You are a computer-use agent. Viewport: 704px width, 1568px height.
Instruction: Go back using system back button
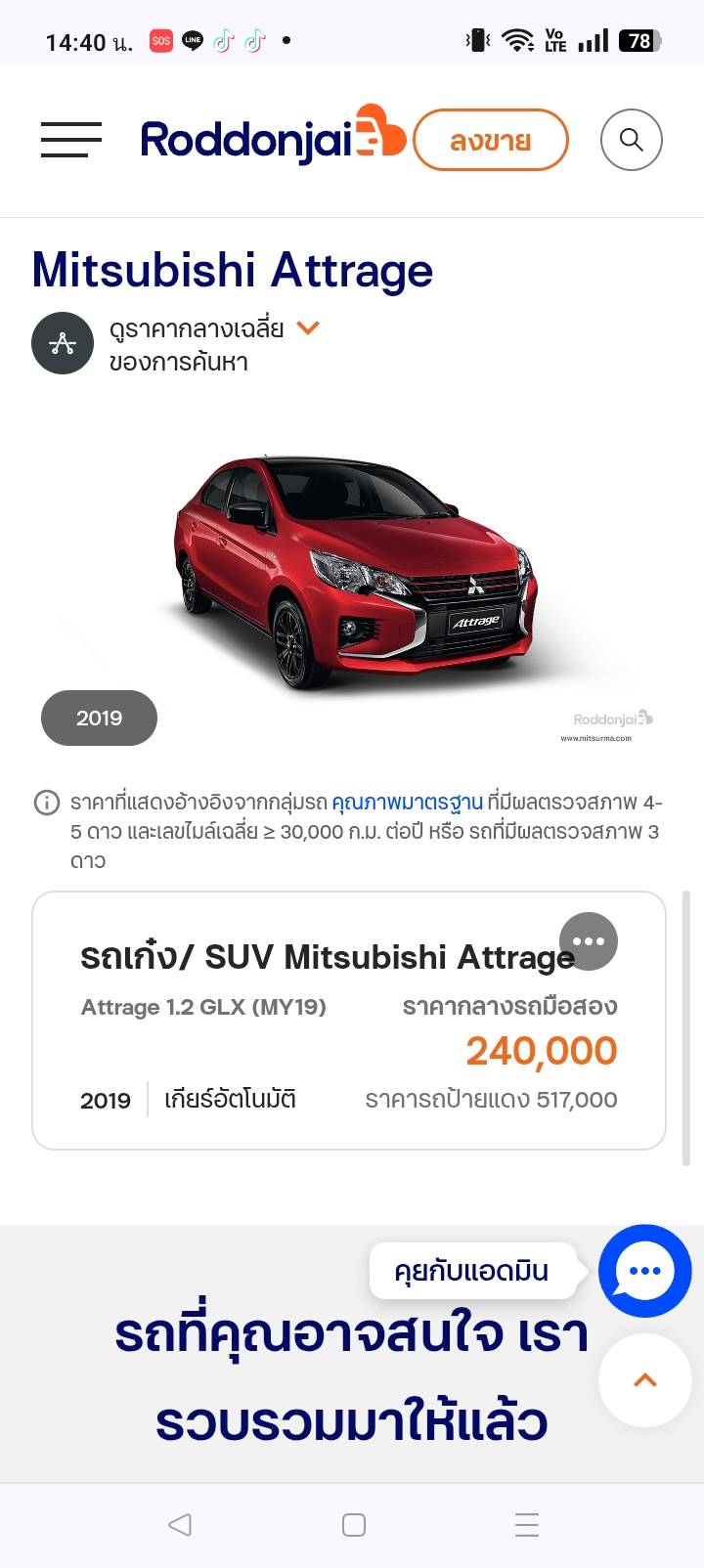point(179,1525)
